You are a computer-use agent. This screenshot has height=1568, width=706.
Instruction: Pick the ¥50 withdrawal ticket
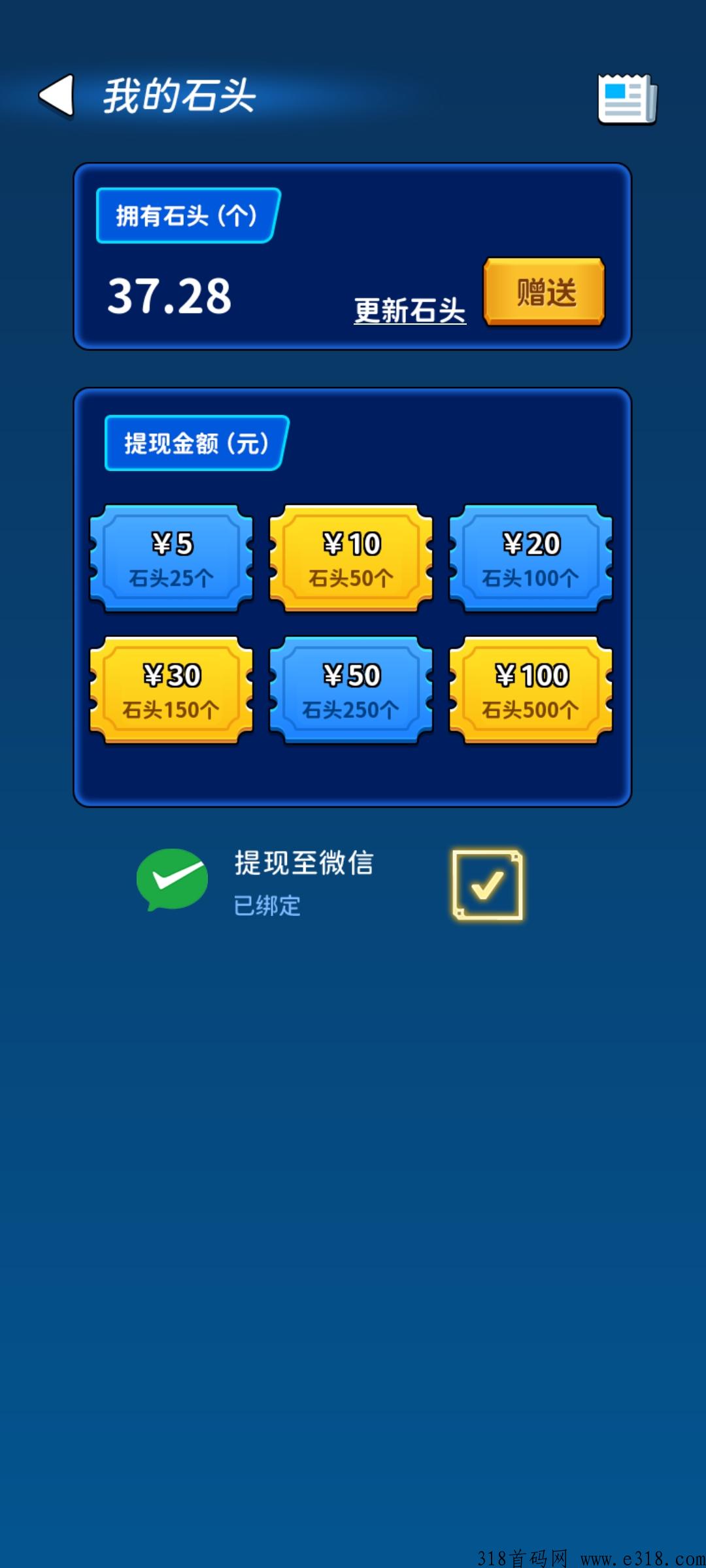pyautogui.click(x=351, y=691)
